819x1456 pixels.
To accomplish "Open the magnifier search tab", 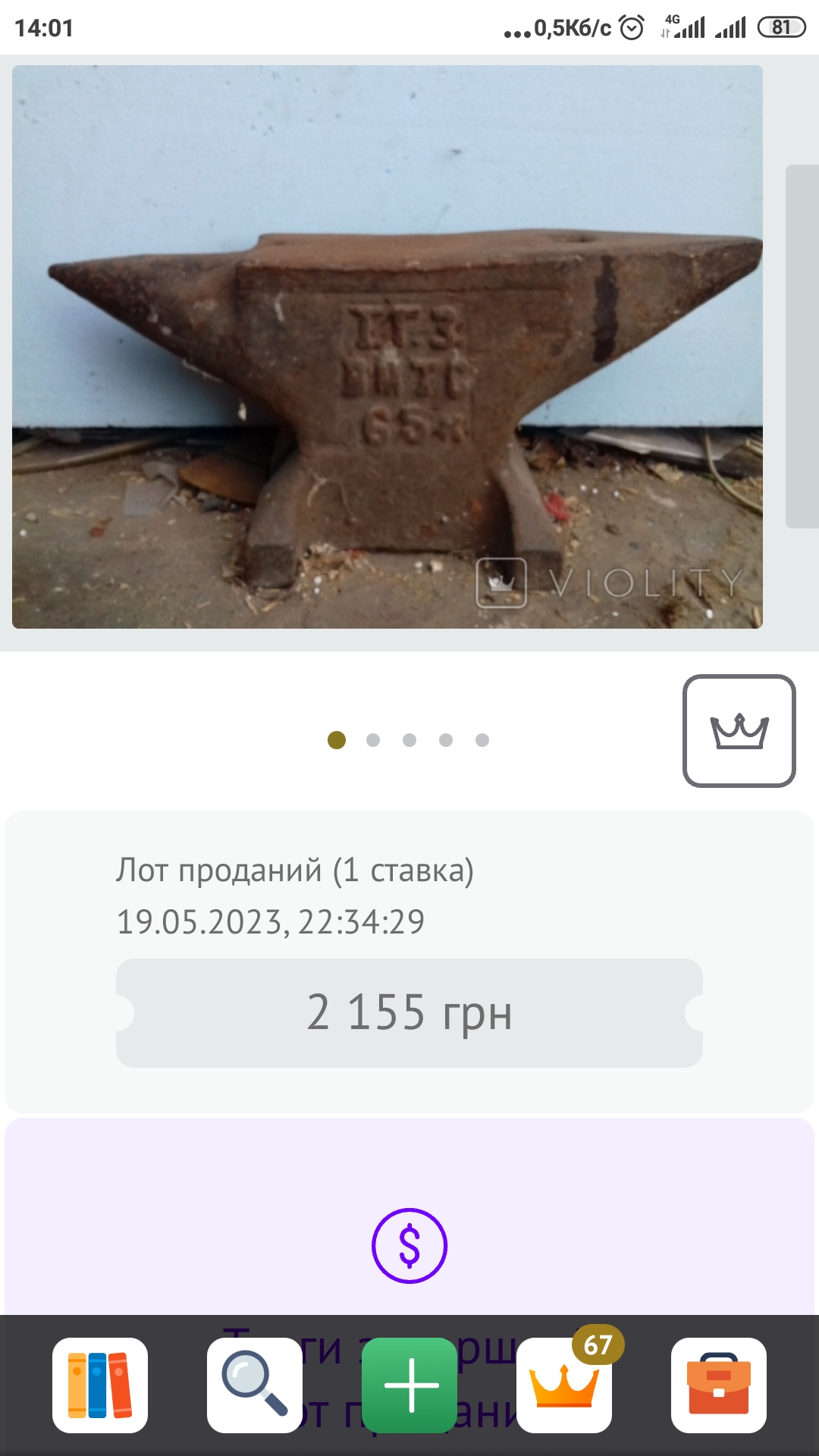I will [x=255, y=1385].
